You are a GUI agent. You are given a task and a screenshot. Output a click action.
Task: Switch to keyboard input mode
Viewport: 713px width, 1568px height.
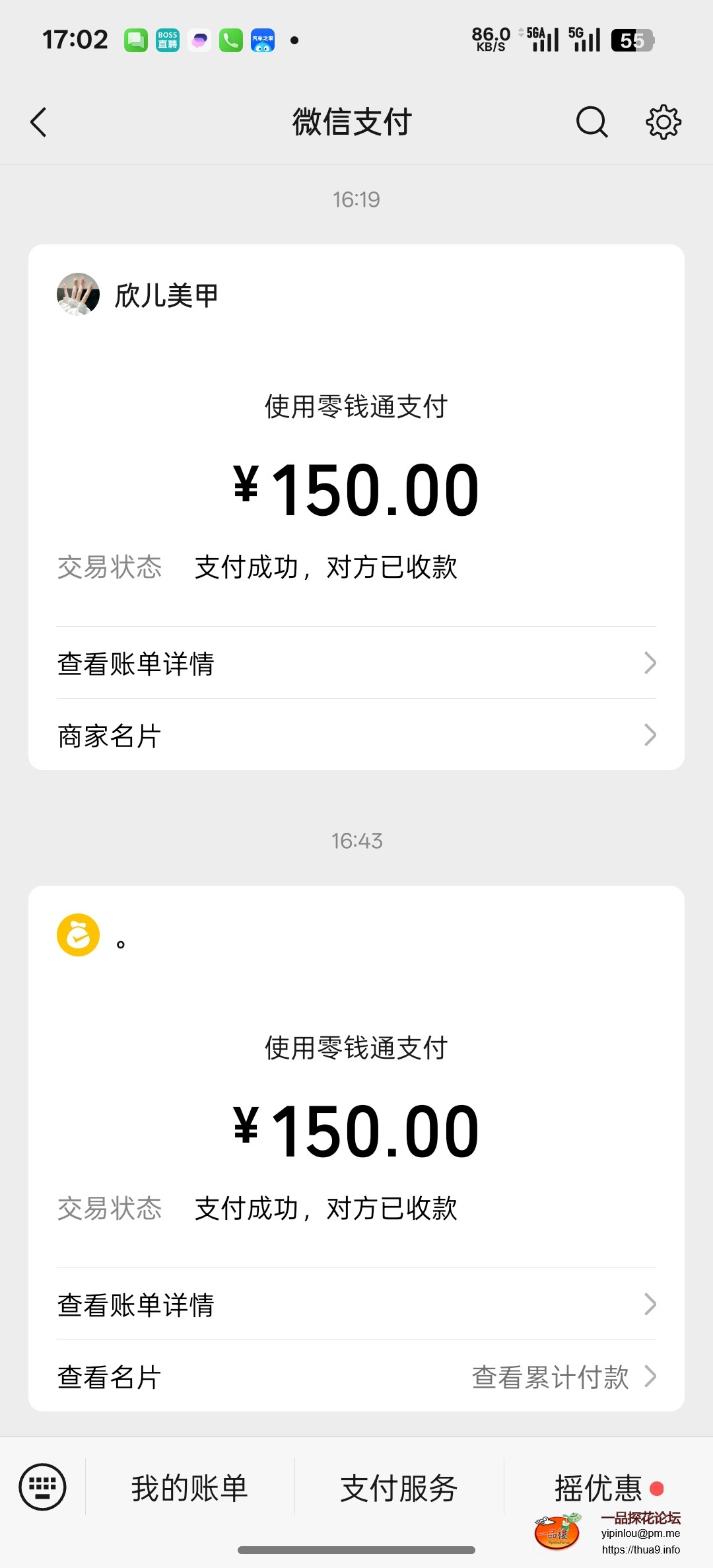click(42, 1487)
